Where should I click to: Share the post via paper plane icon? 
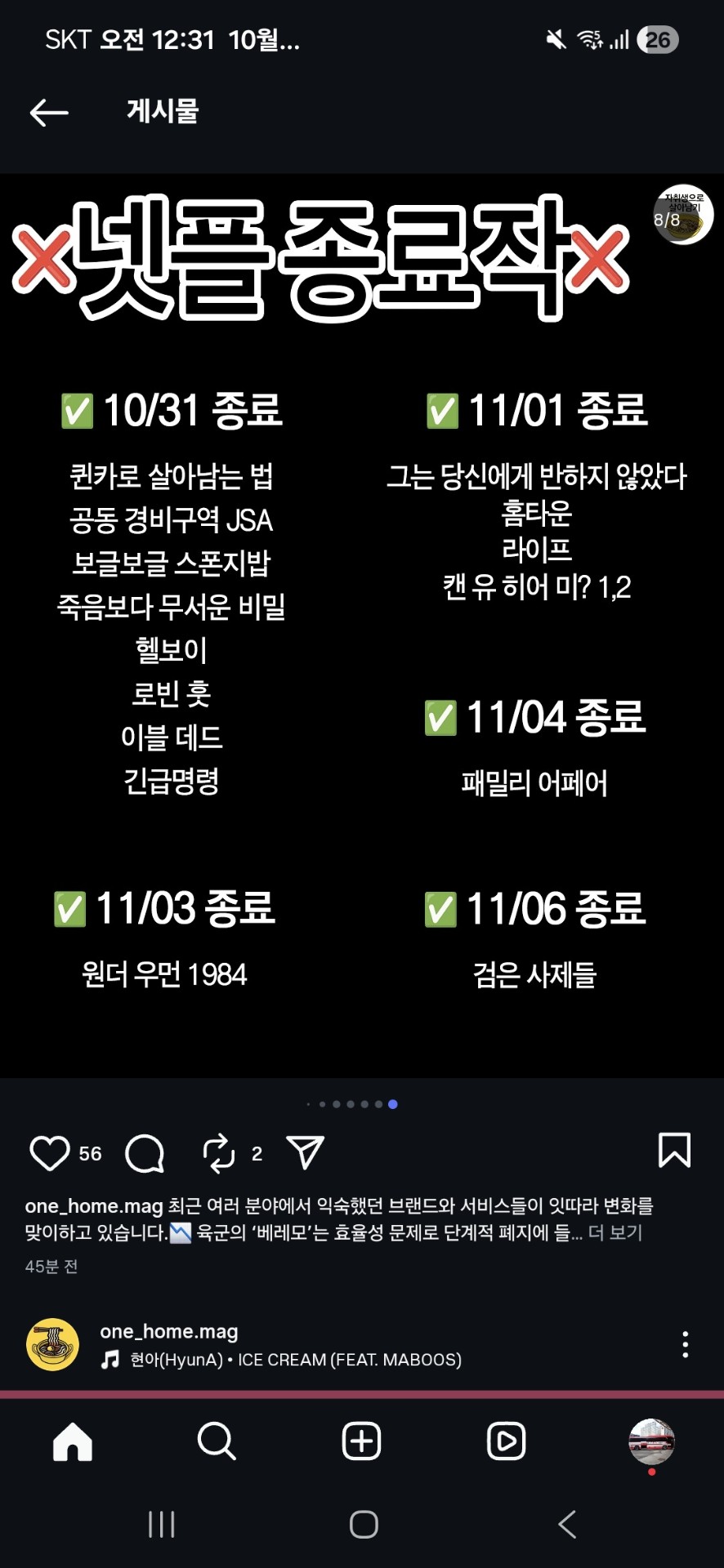coord(306,1152)
